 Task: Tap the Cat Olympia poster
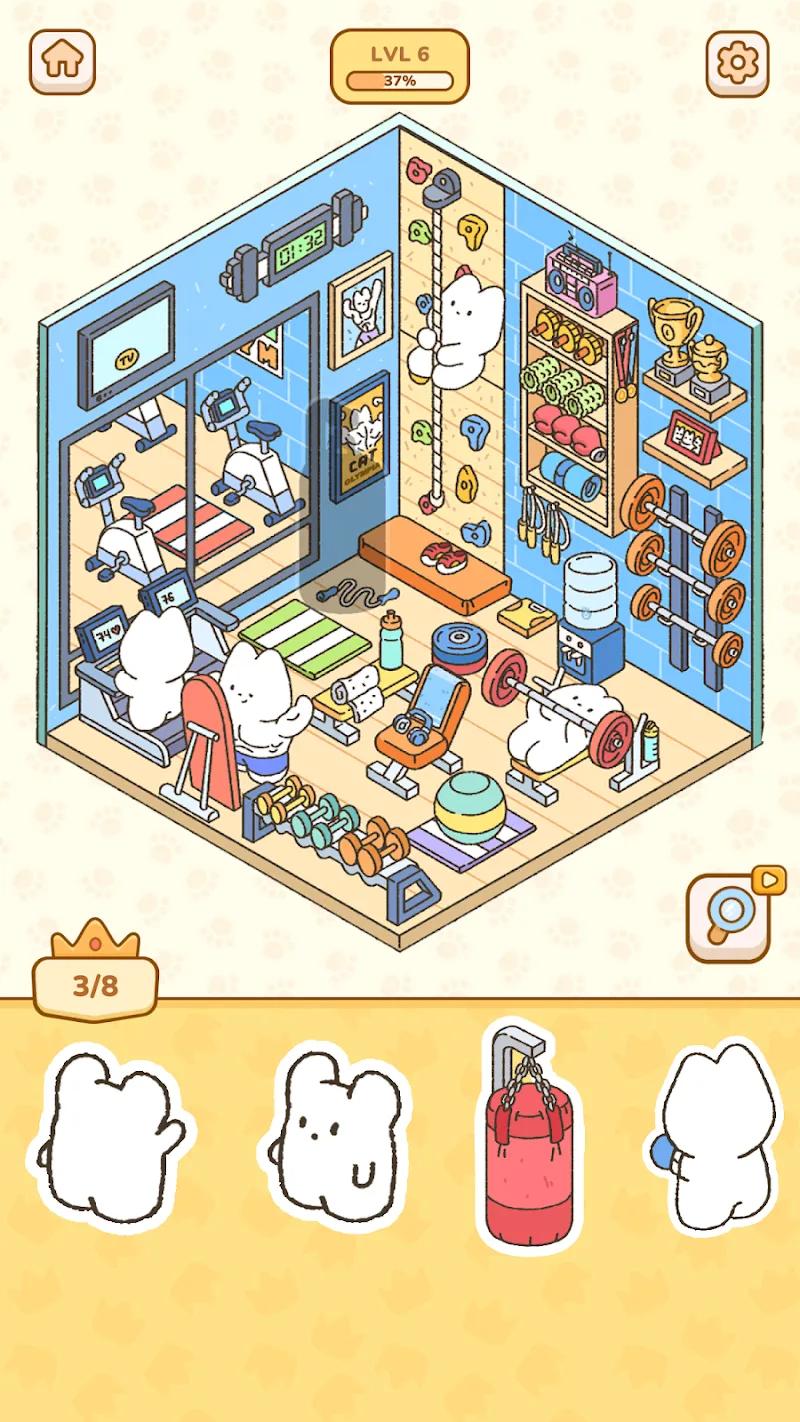[361, 438]
